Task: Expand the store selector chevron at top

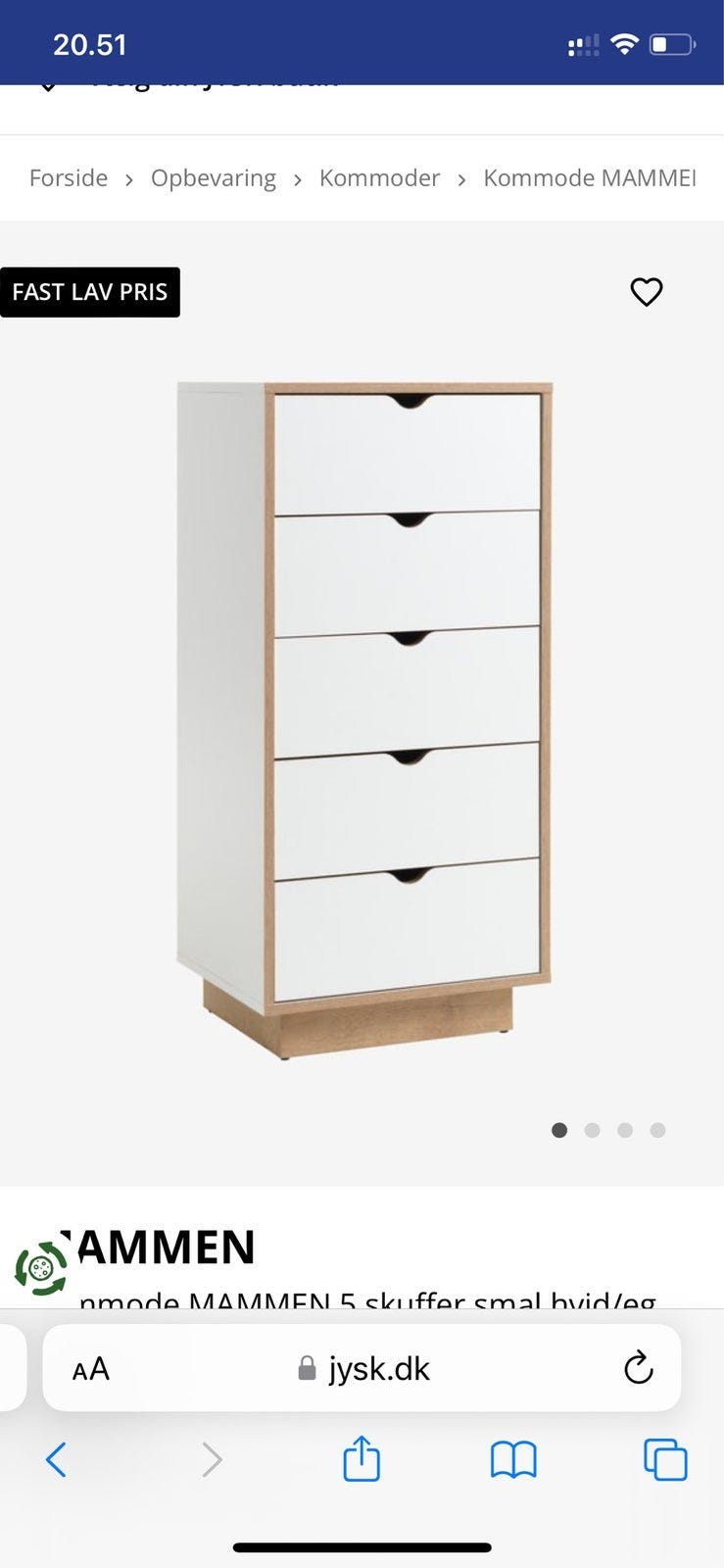Action: click(x=47, y=82)
